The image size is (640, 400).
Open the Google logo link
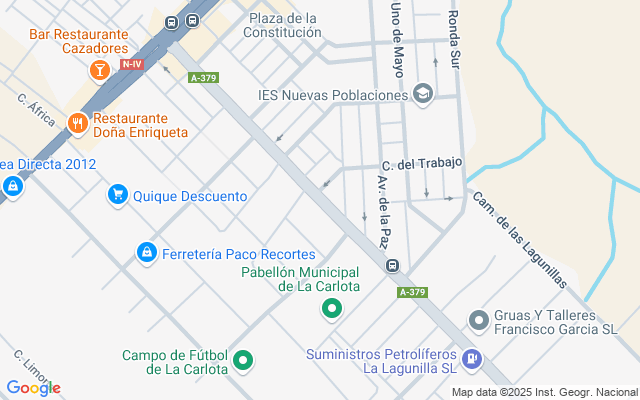click(x=33, y=387)
